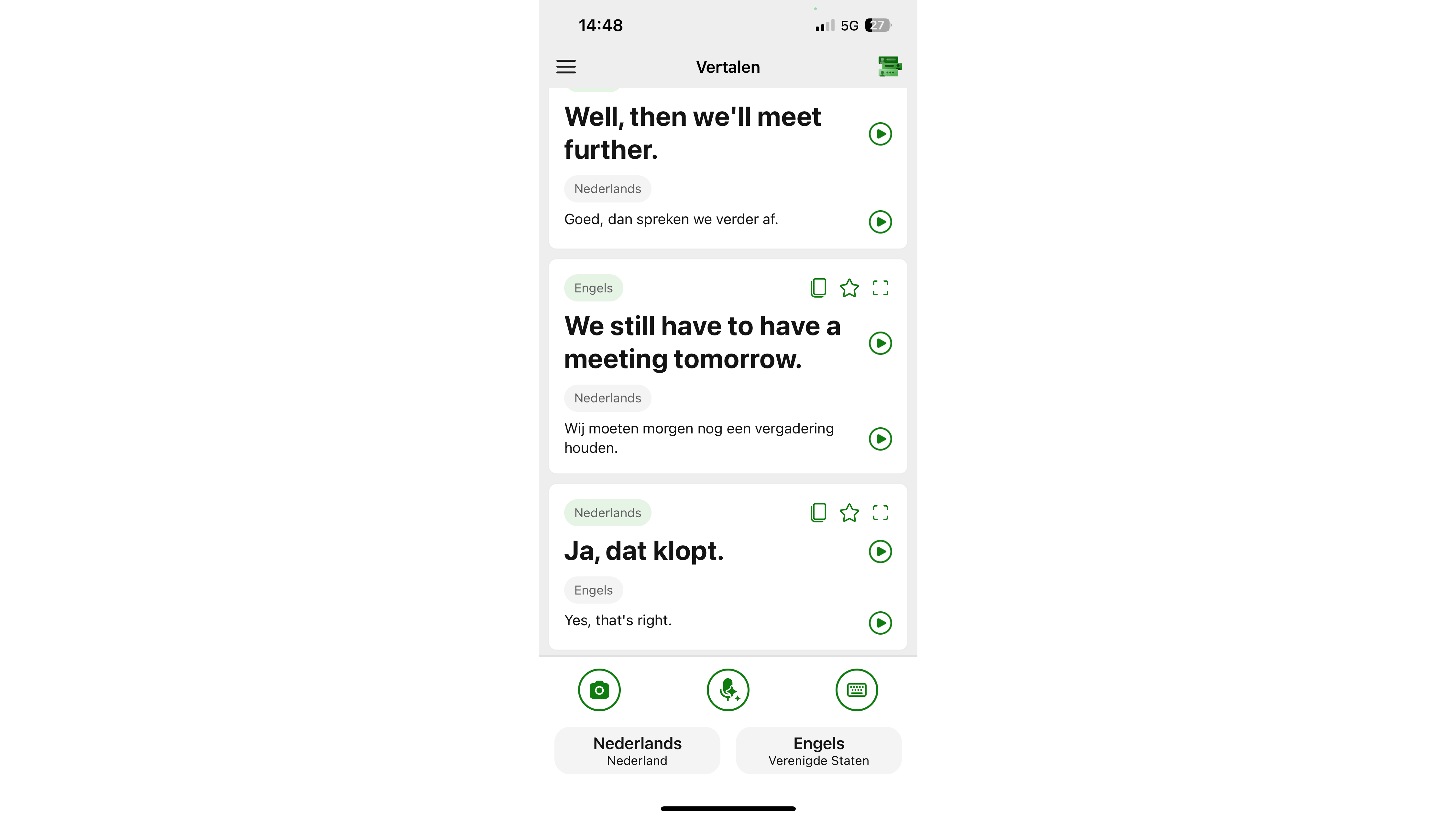
Task: View "Ja, dat klopt." in fullscreen
Action: pyautogui.click(x=880, y=513)
